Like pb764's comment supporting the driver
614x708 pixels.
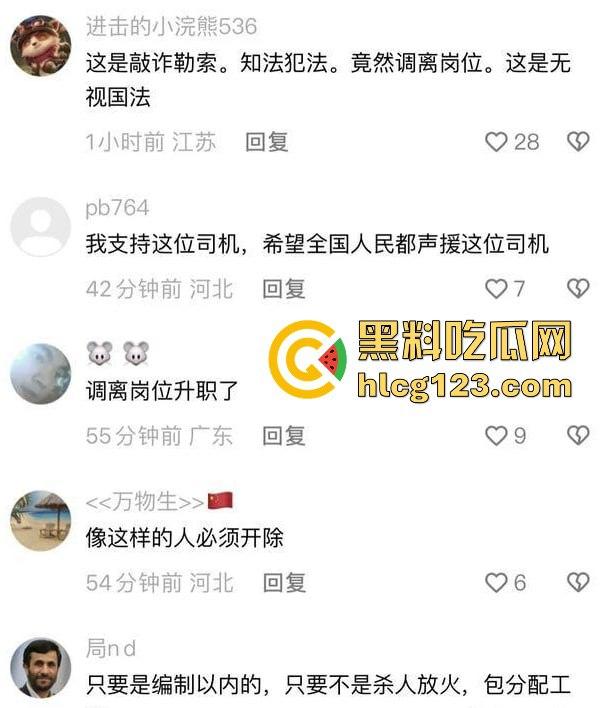(x=496, y=289)
